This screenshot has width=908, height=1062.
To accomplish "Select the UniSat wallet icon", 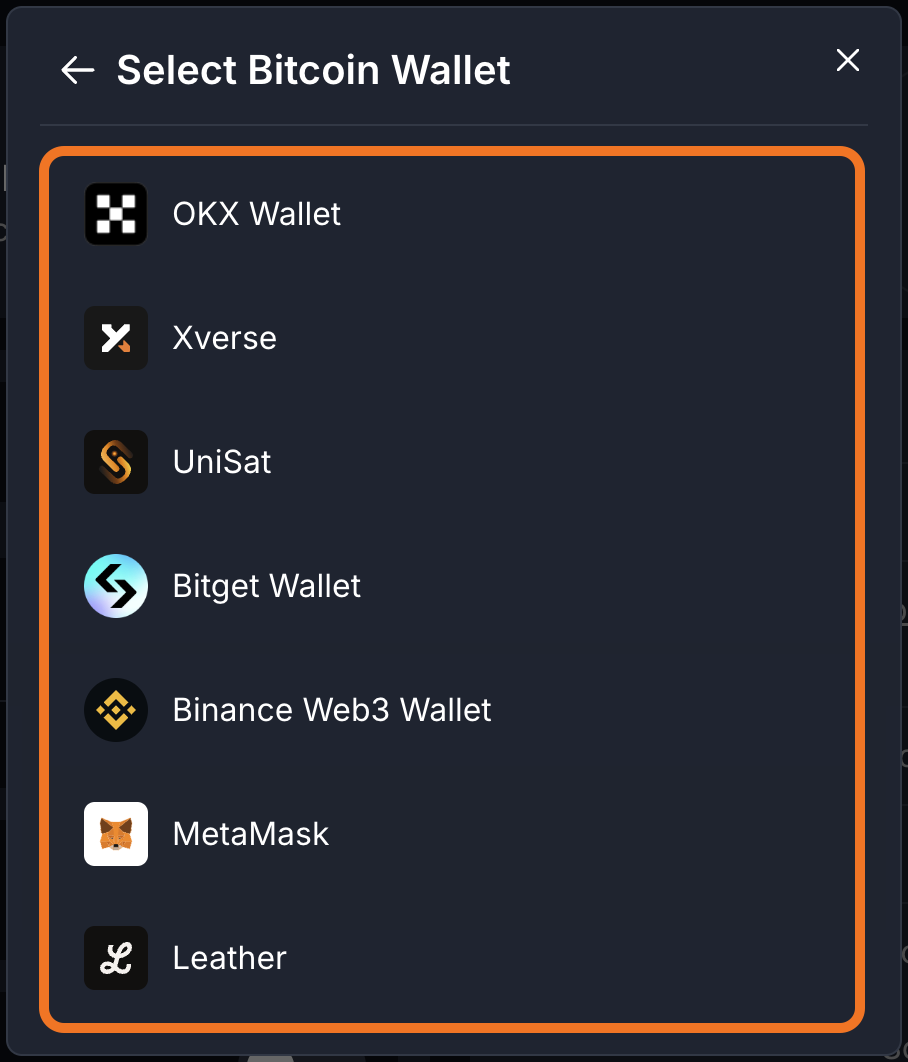I will point(116,461).
